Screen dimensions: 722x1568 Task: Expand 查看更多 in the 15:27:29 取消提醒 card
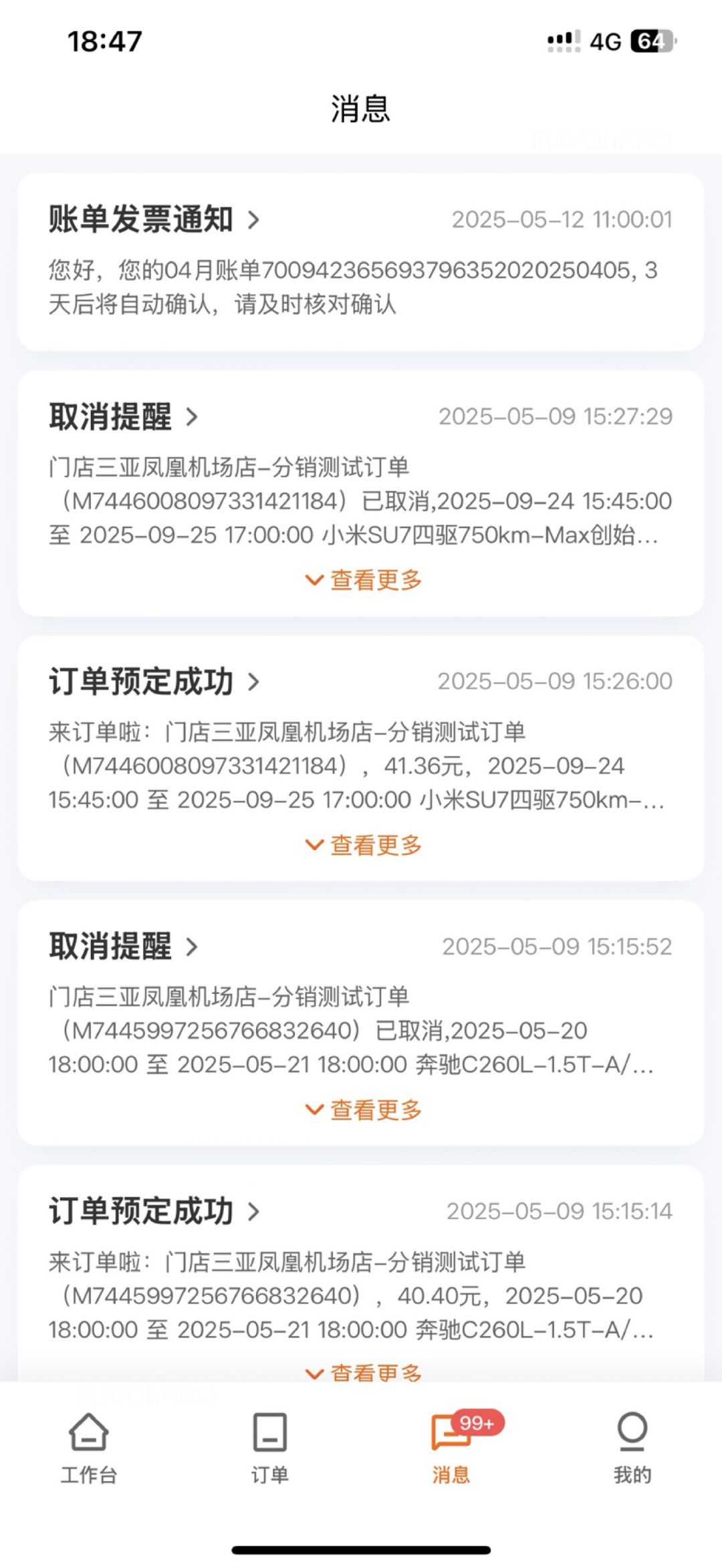point(363,580)
